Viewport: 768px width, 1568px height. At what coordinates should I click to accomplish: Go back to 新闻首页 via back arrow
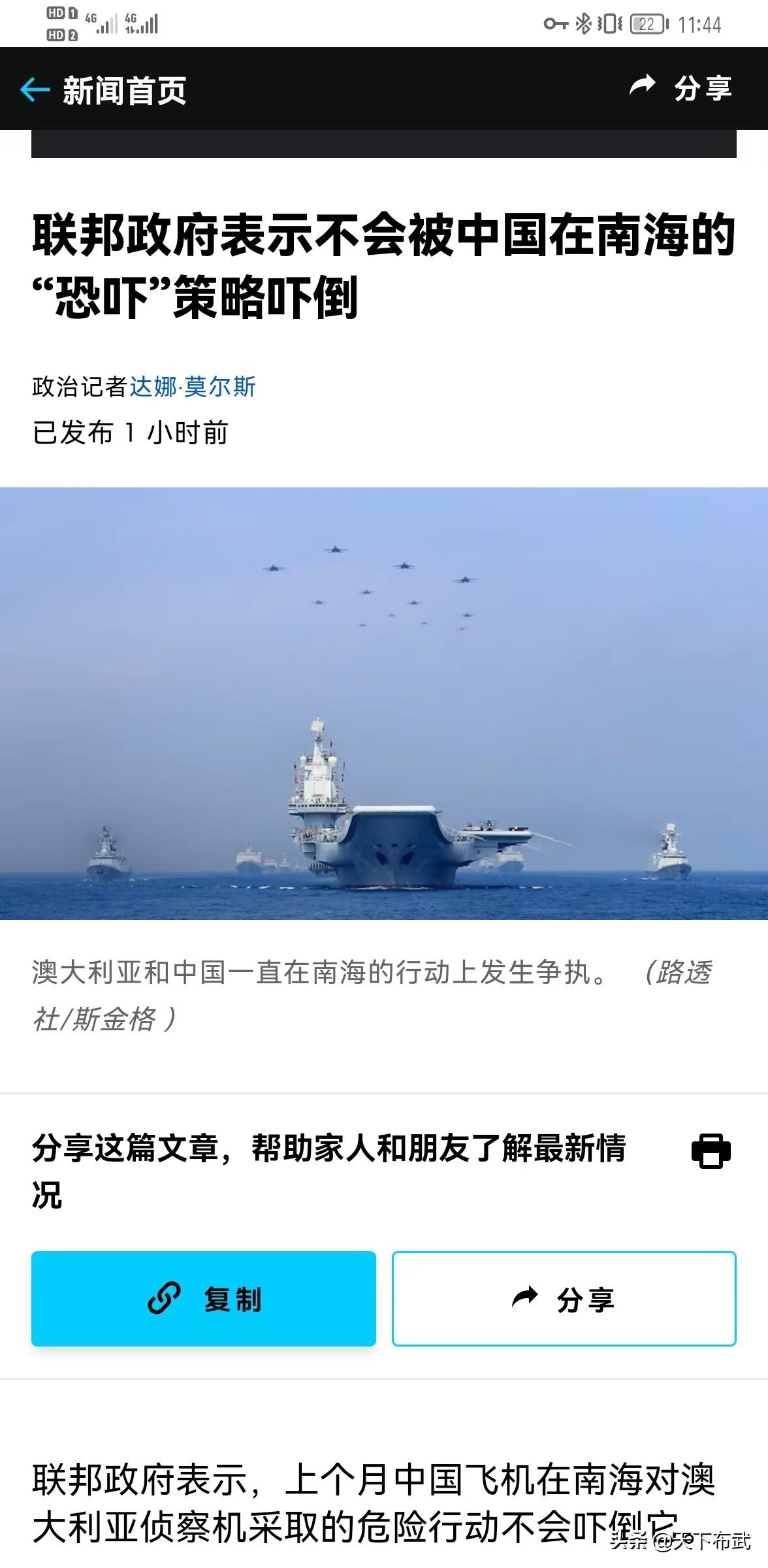point(35,90)
